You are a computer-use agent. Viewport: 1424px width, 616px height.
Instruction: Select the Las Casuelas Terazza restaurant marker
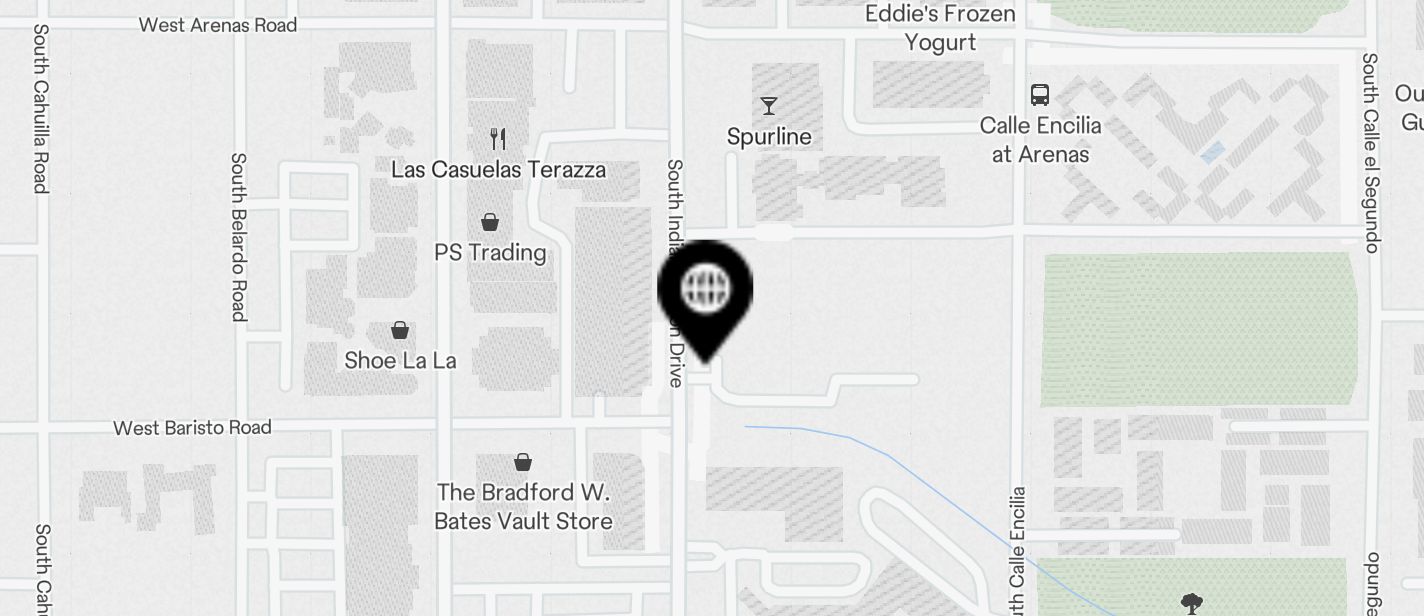(x=497, y=139)
